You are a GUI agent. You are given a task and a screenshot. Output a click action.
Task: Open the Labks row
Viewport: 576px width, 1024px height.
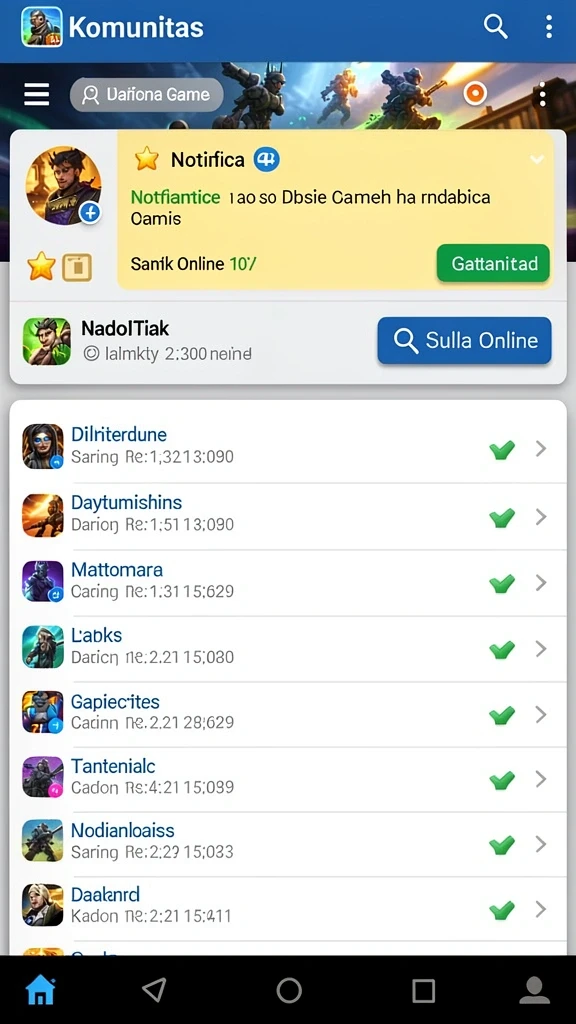(x=288, y=648)
